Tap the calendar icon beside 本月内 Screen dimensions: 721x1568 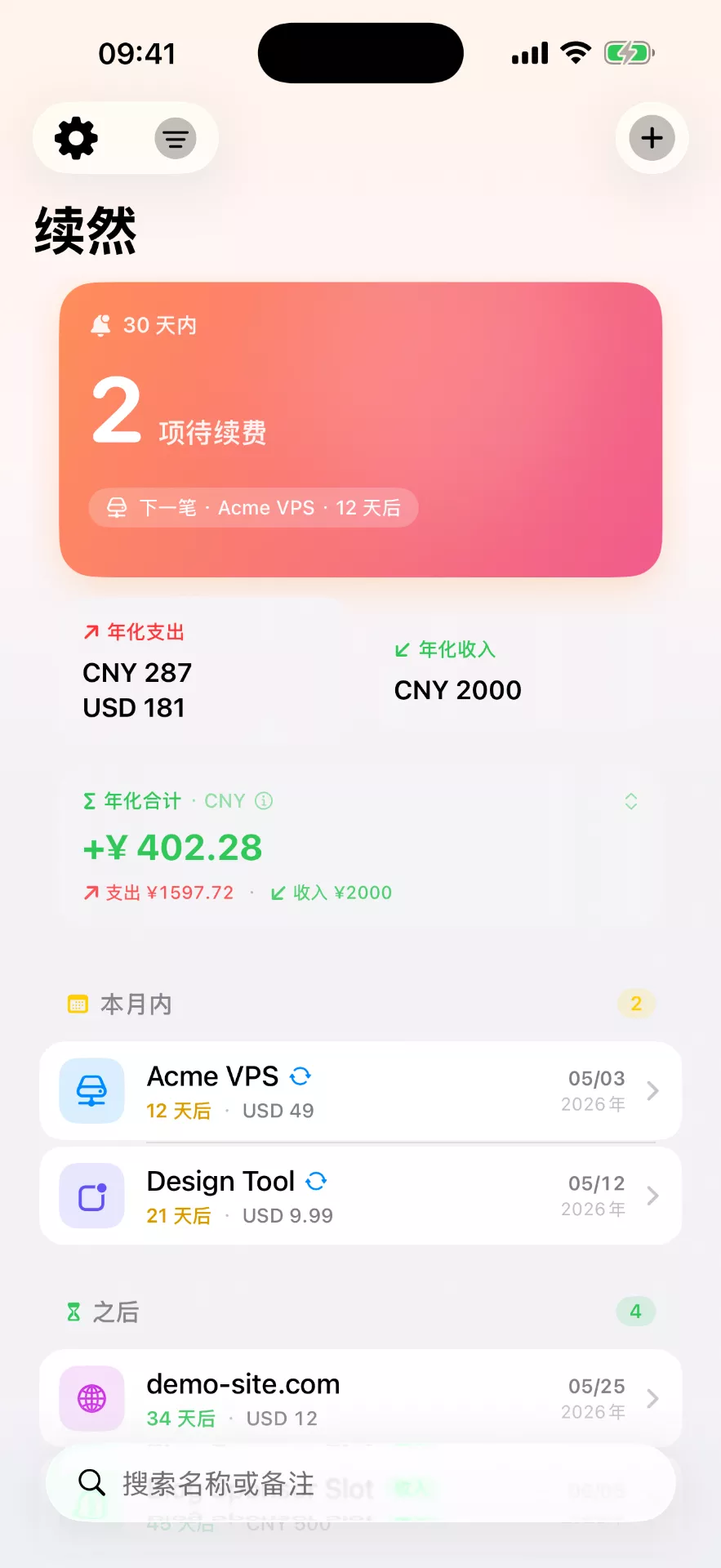click(x=77, y=1003)
